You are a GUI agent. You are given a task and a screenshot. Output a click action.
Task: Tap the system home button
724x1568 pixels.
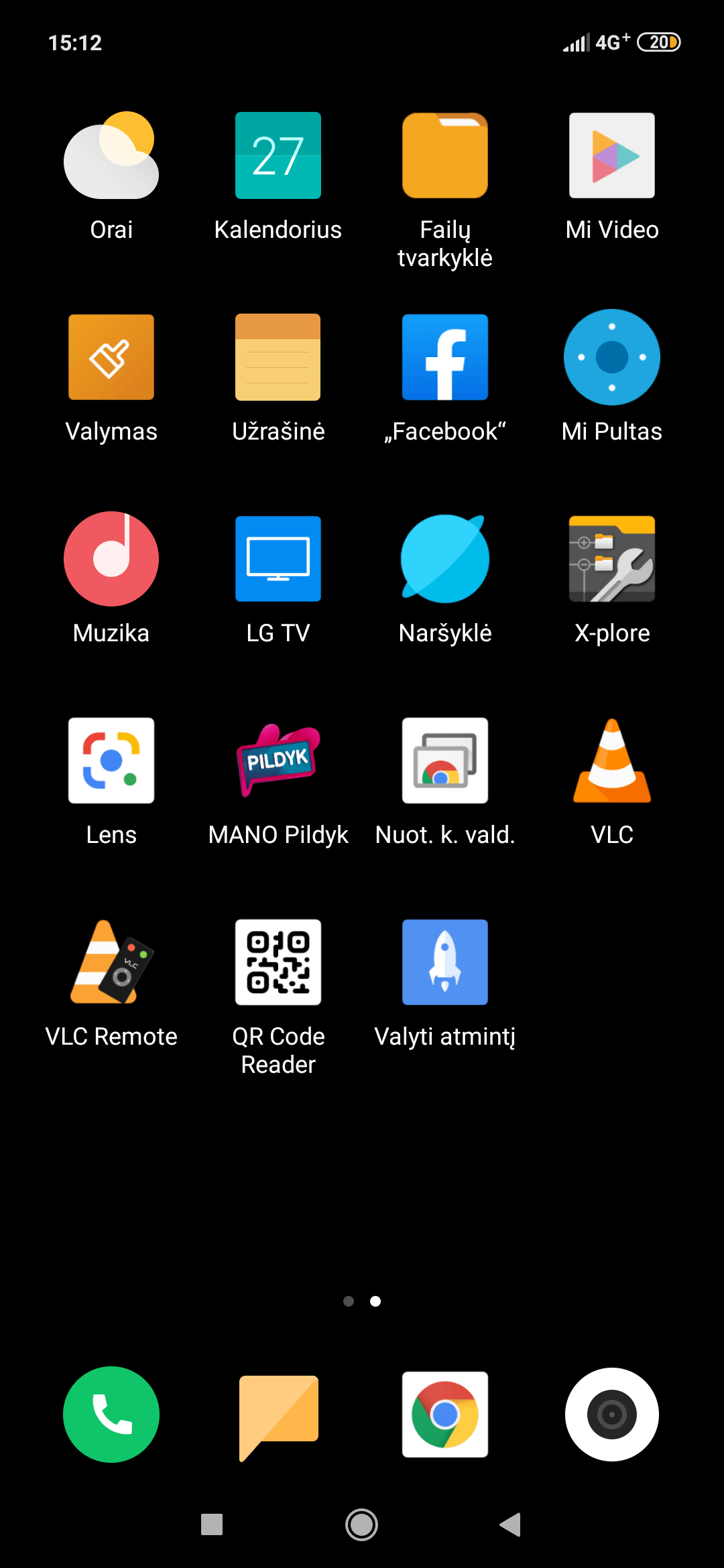(362, 1525)
